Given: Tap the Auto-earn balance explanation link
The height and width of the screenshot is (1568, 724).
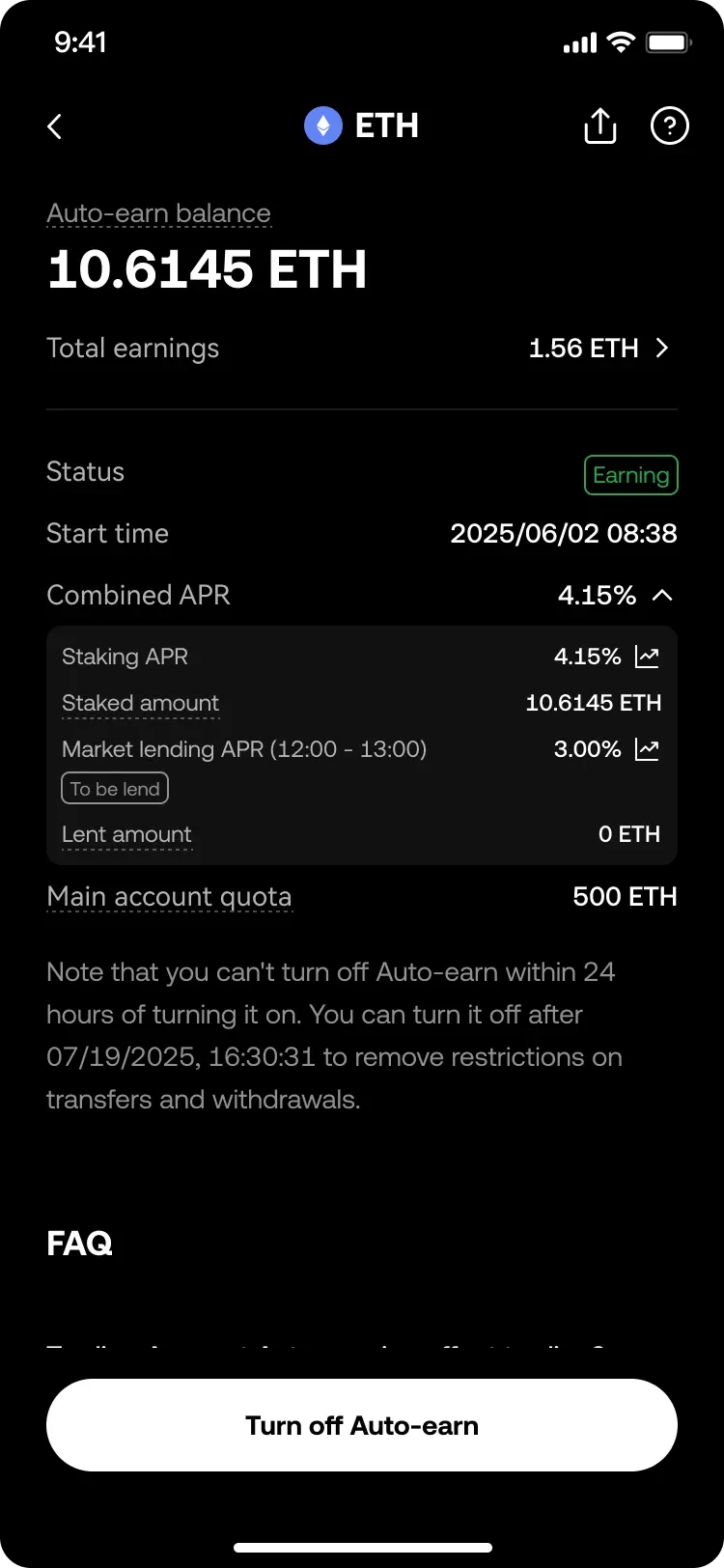Looking at the screenshot, I should tap(158, 213).
